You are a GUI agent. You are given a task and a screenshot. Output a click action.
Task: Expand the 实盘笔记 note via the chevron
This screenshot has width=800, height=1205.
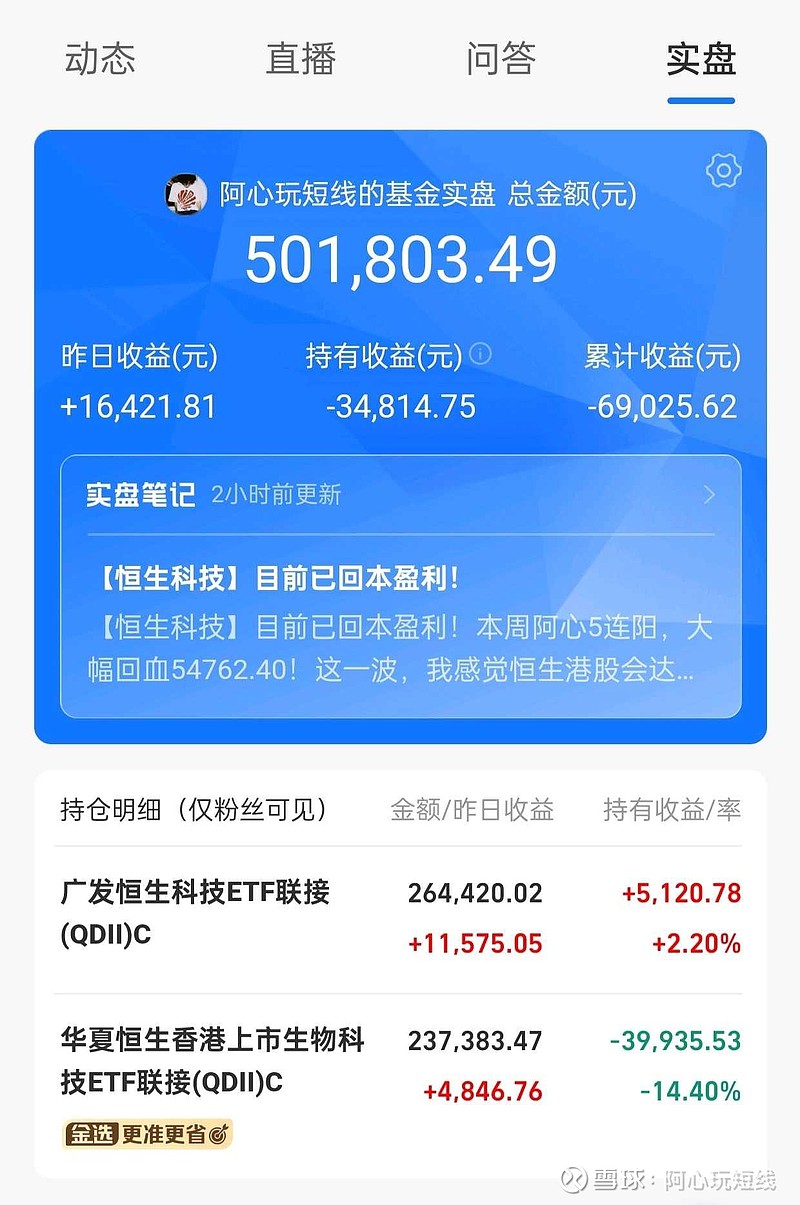[x=709, y=495]
